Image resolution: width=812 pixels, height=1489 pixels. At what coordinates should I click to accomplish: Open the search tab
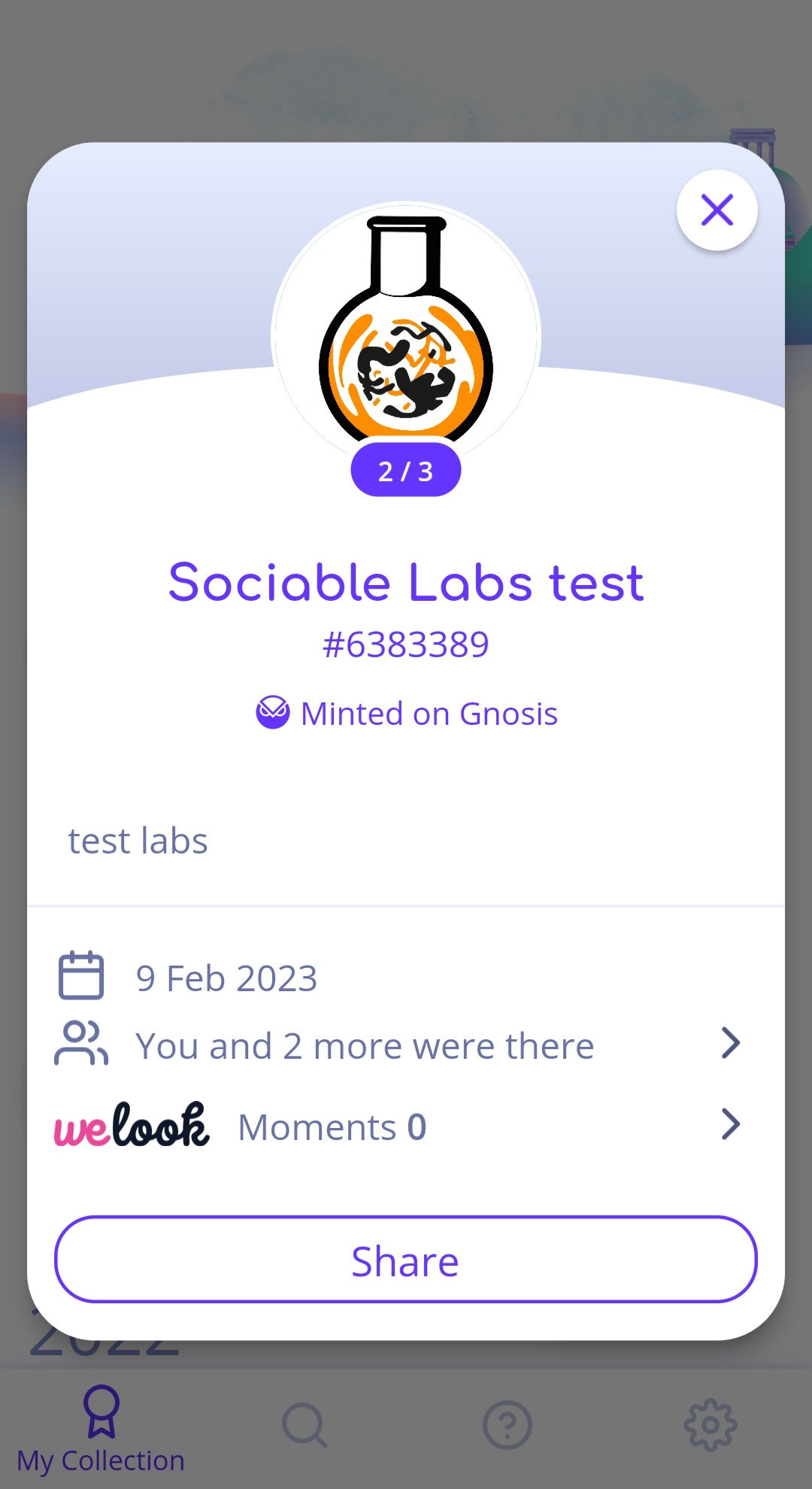point(304,1425)
